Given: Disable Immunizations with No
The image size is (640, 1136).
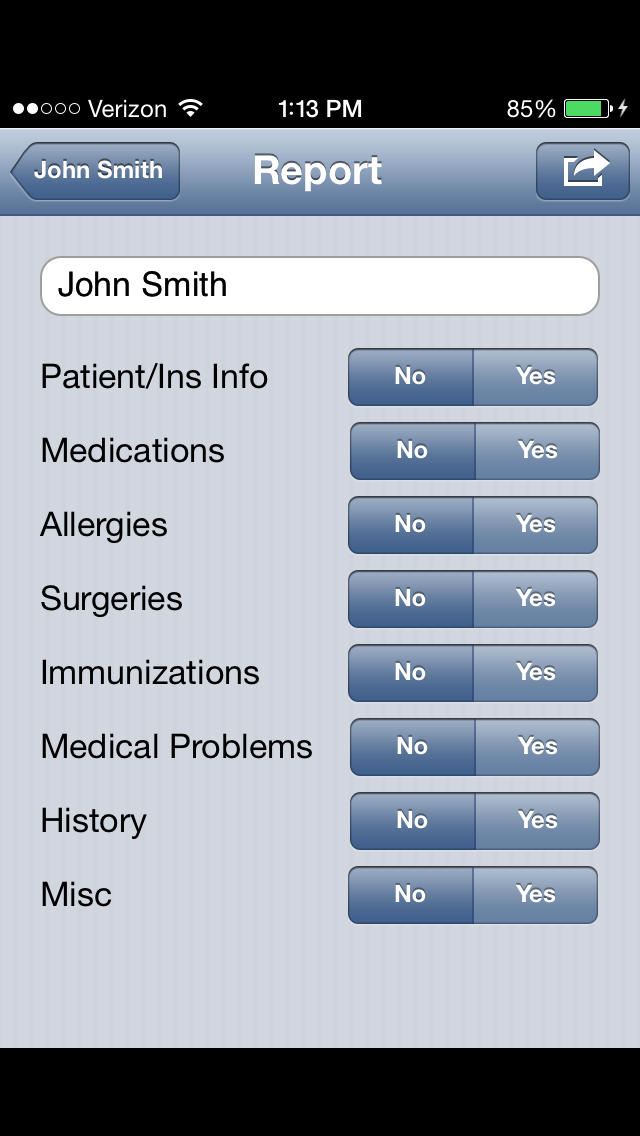Looking at the screenshot, I should point(410,672).
